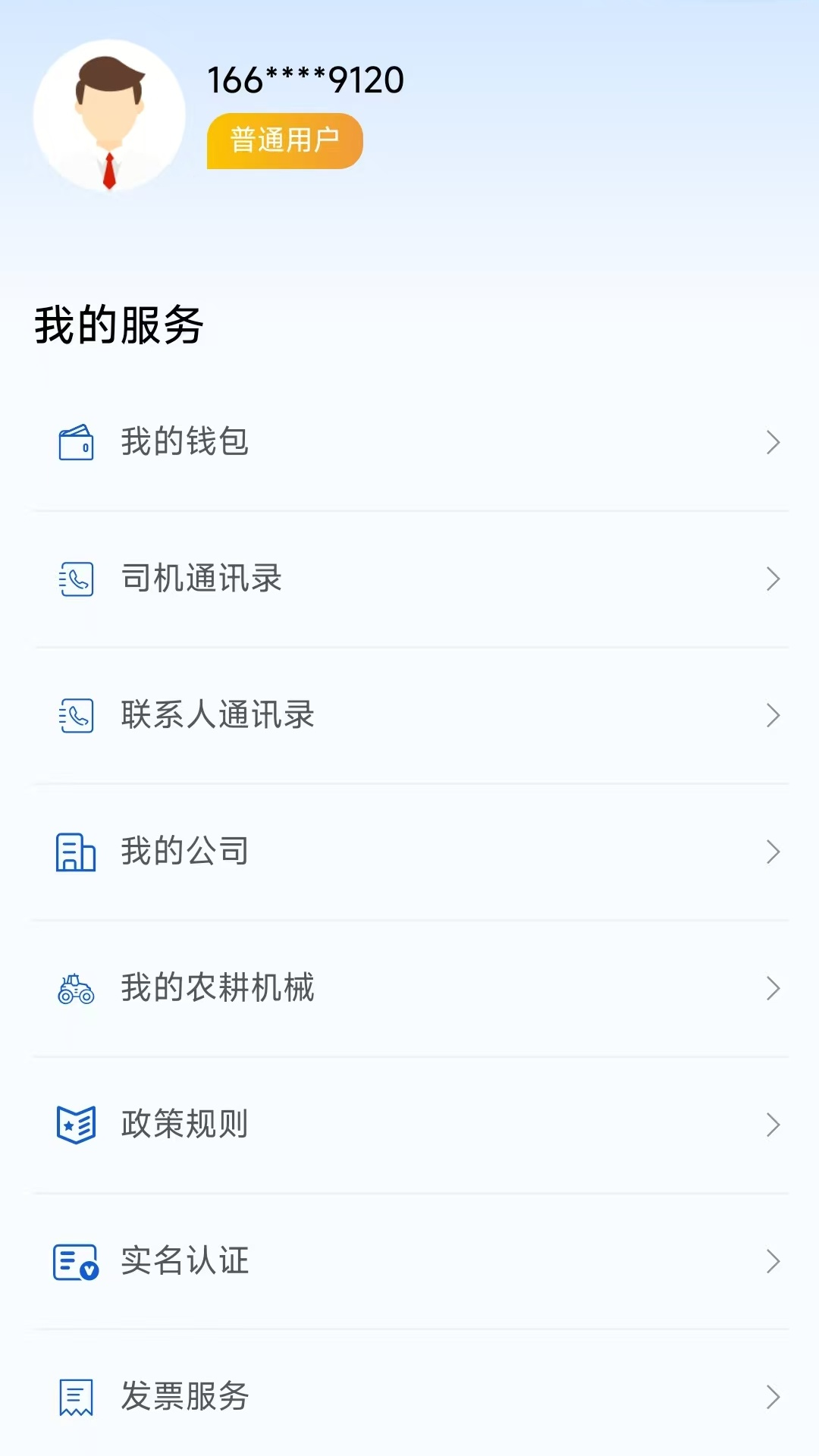Tap the booklet icon for 政策规则
The width and height of the screenshot is (819, 1456).
point(75,1125)
